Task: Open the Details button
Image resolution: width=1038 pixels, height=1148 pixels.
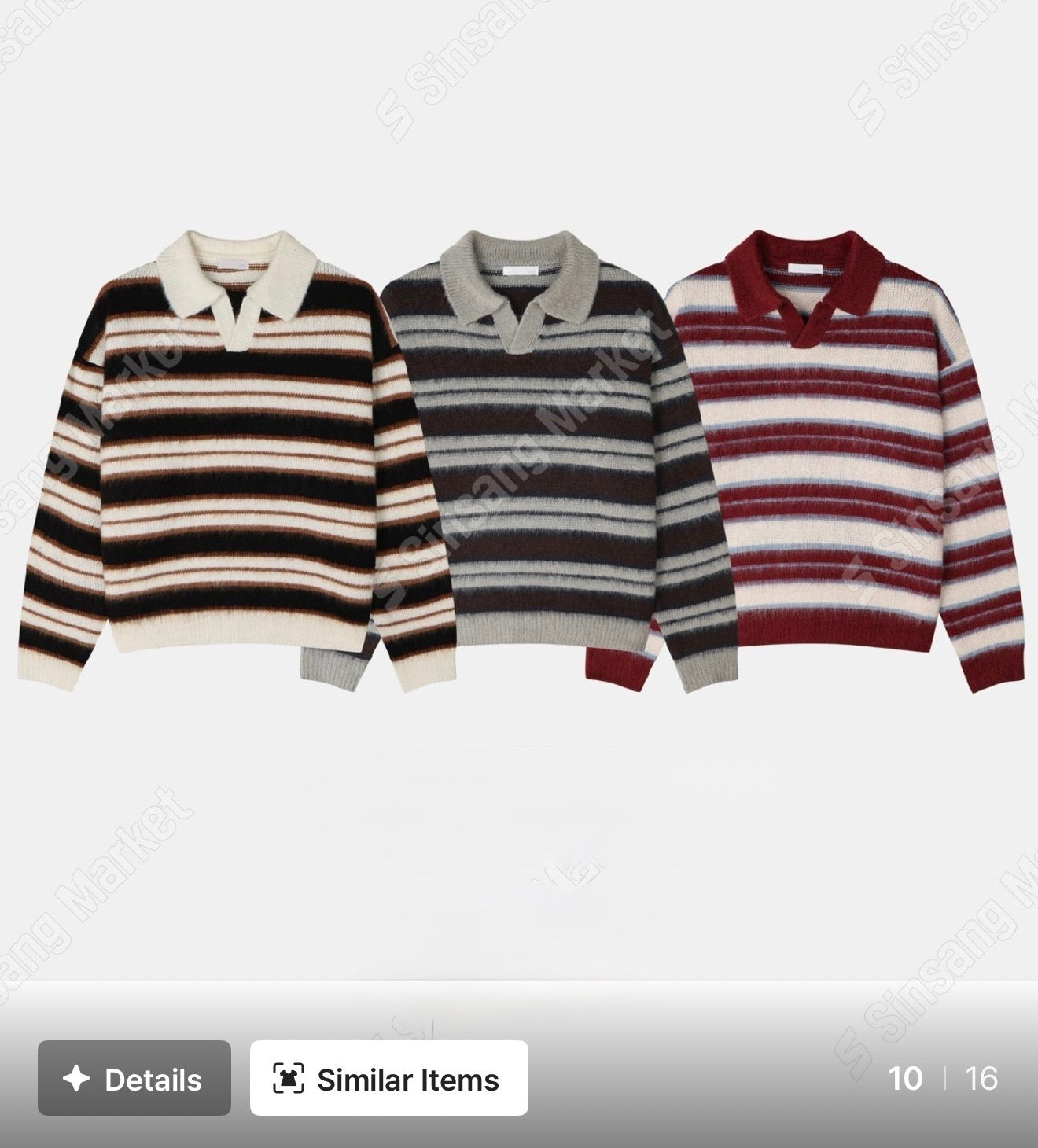Action: [x=134, y=1079]
